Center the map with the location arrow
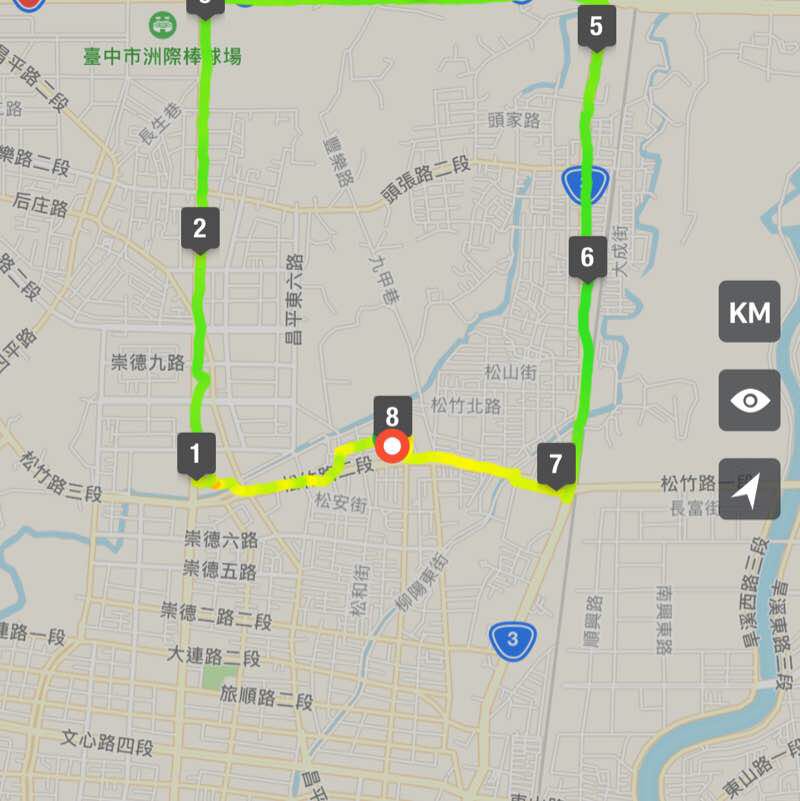 coord(749,488)
